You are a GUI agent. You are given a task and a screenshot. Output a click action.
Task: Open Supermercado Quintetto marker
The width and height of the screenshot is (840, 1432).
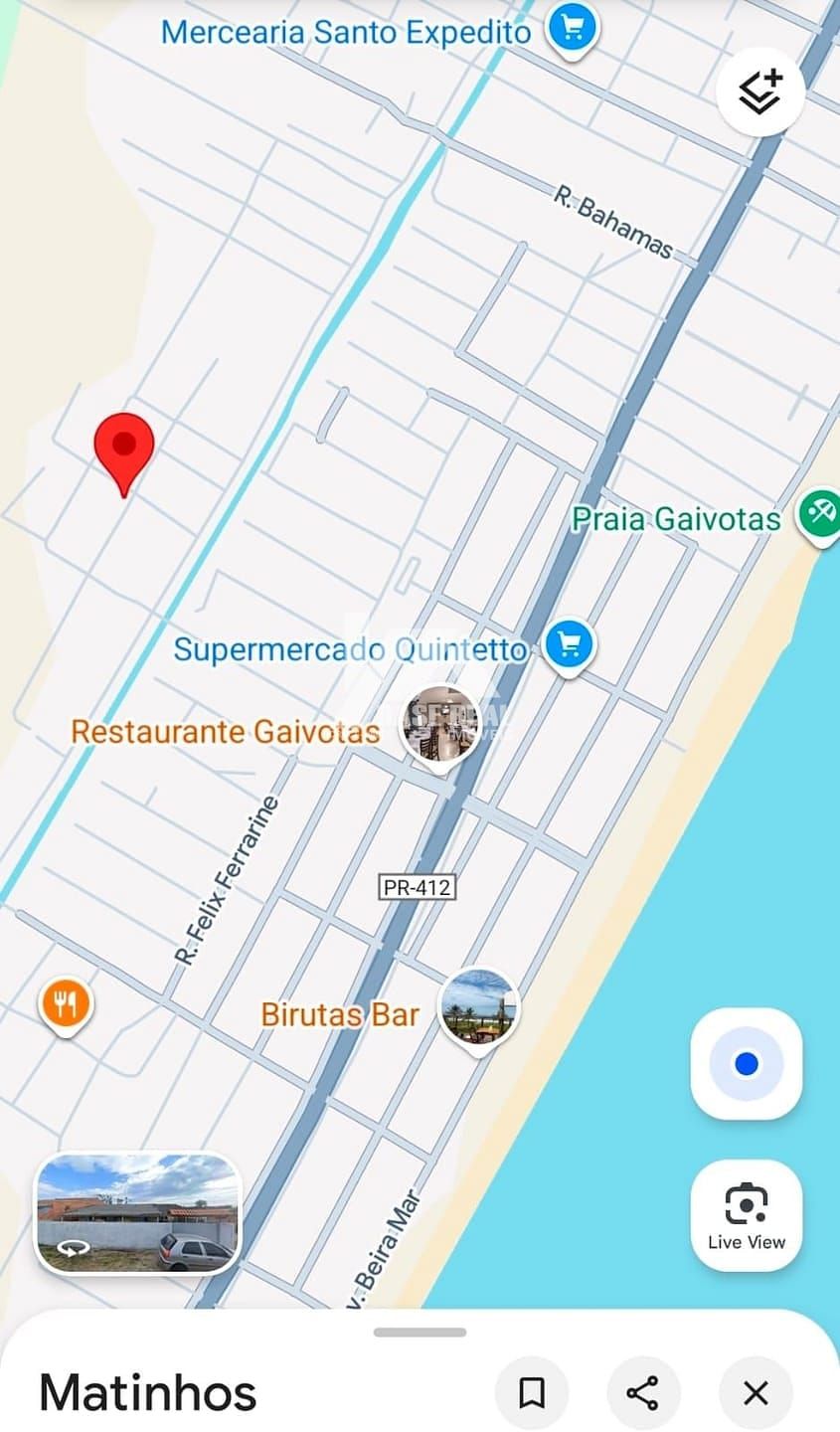tap(569, 646)
